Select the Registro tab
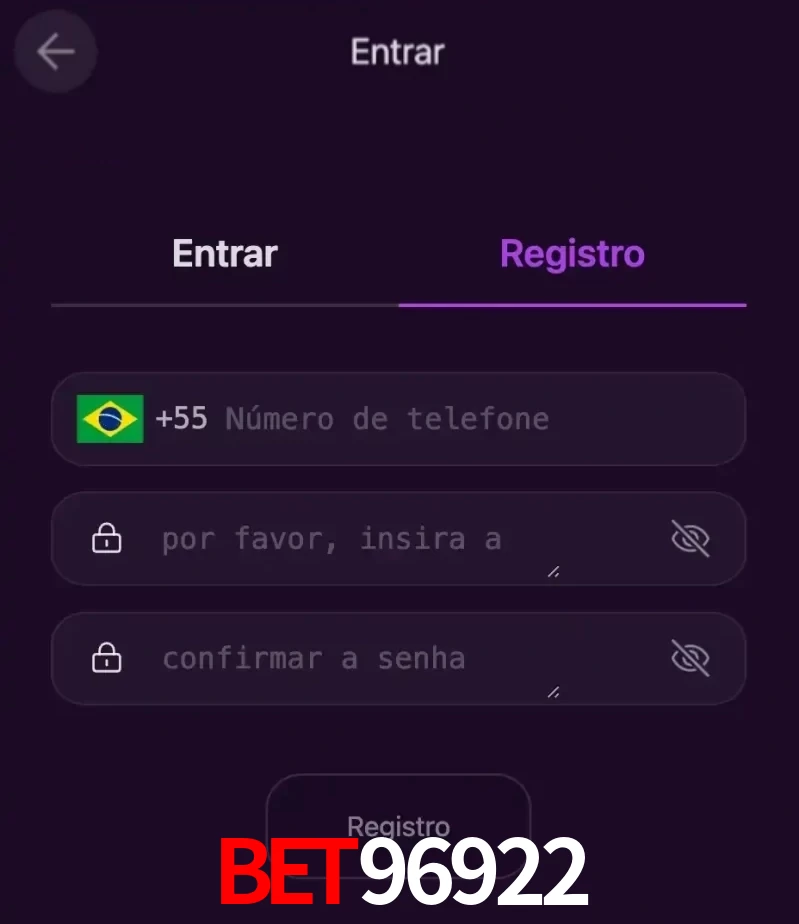The width and height of the screenshot is (799, 924). (572, 254)
